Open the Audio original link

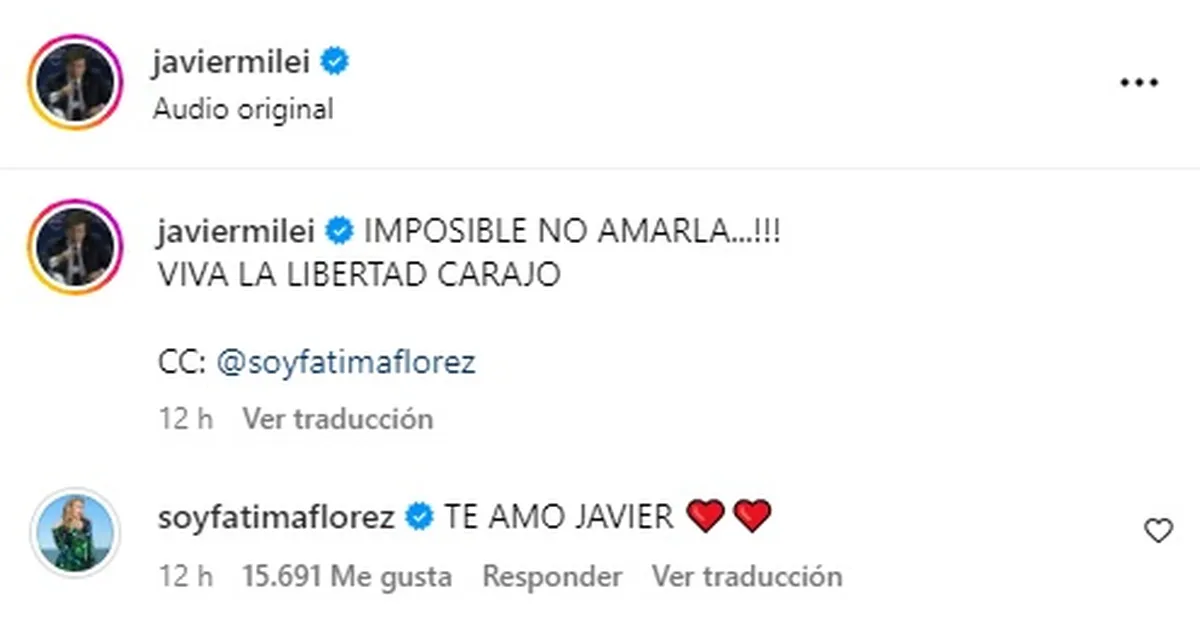coord(243,108)
